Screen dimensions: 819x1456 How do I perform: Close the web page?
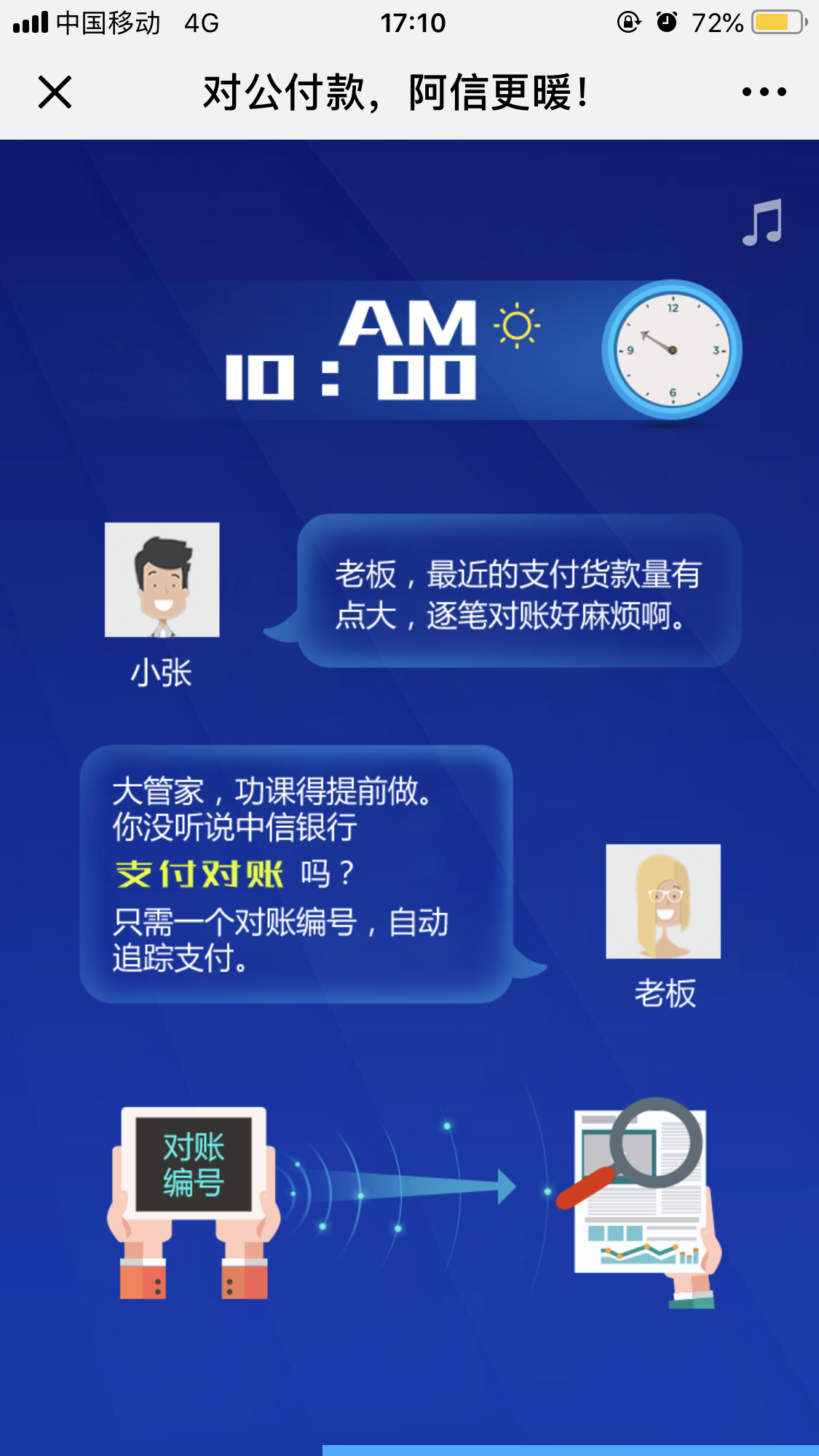[x=55, y=92]
